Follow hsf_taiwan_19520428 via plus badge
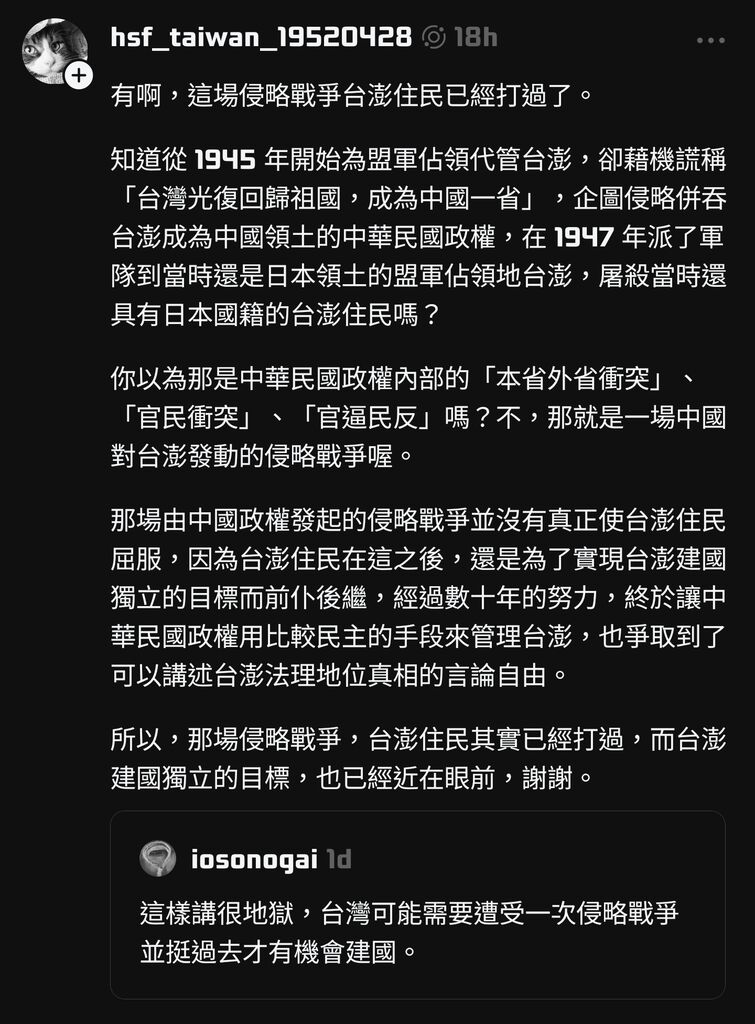This screenshot has height=1024, width=755. pyautogui.click(x=78, y=75)
